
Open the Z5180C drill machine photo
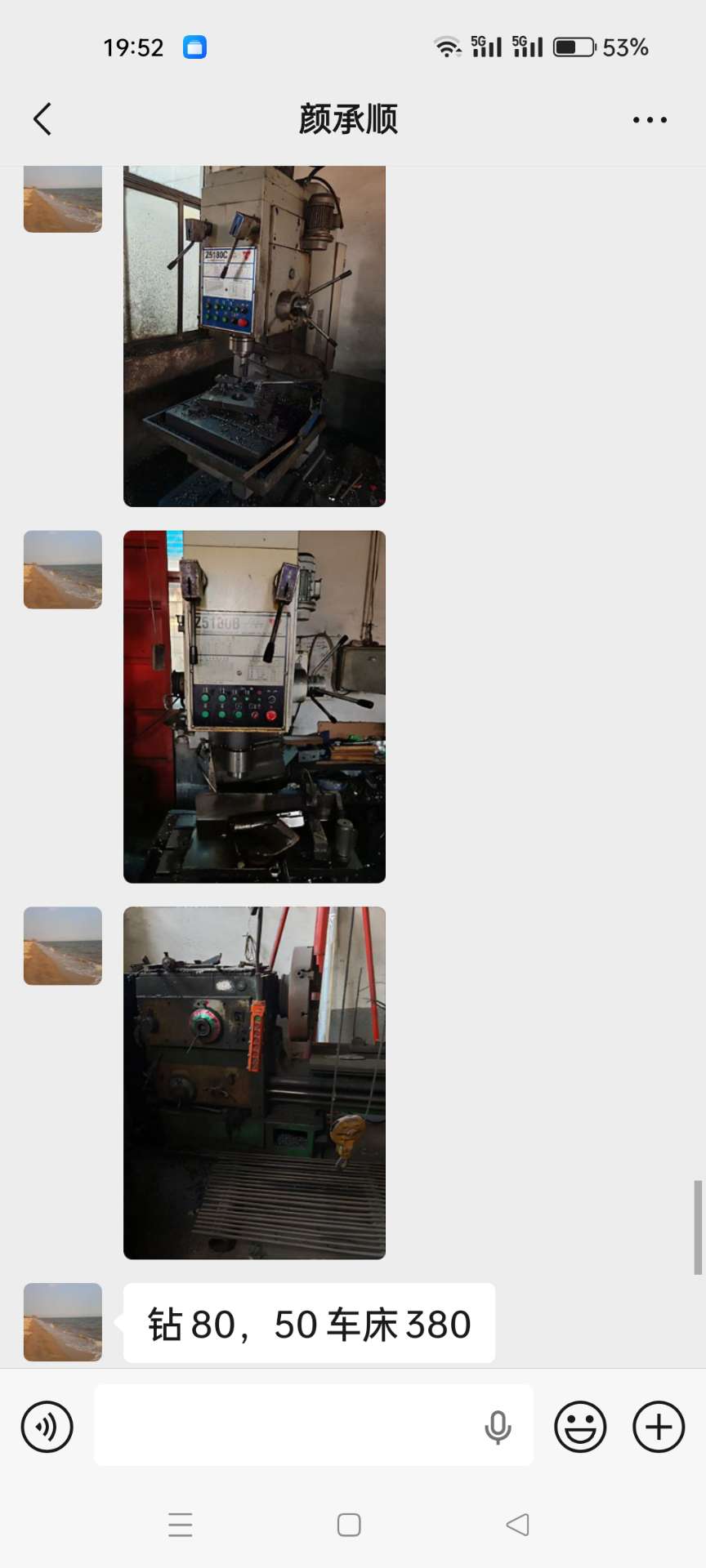pos(254,336)
